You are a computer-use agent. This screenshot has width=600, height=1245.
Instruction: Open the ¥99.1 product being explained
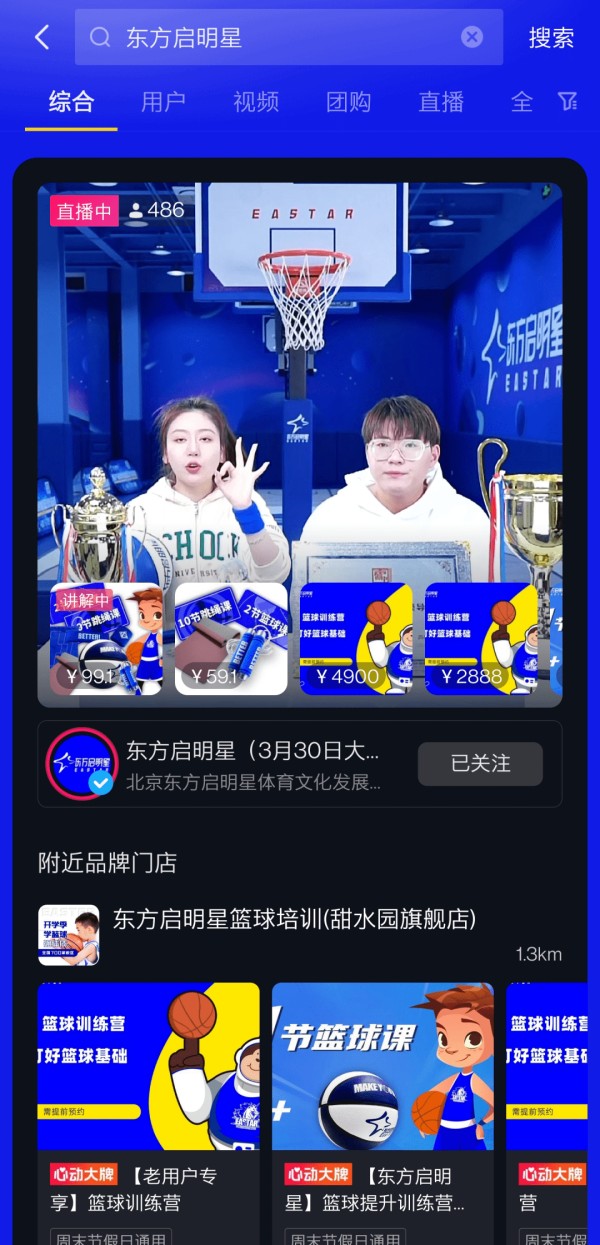click(x=106, y=639)
